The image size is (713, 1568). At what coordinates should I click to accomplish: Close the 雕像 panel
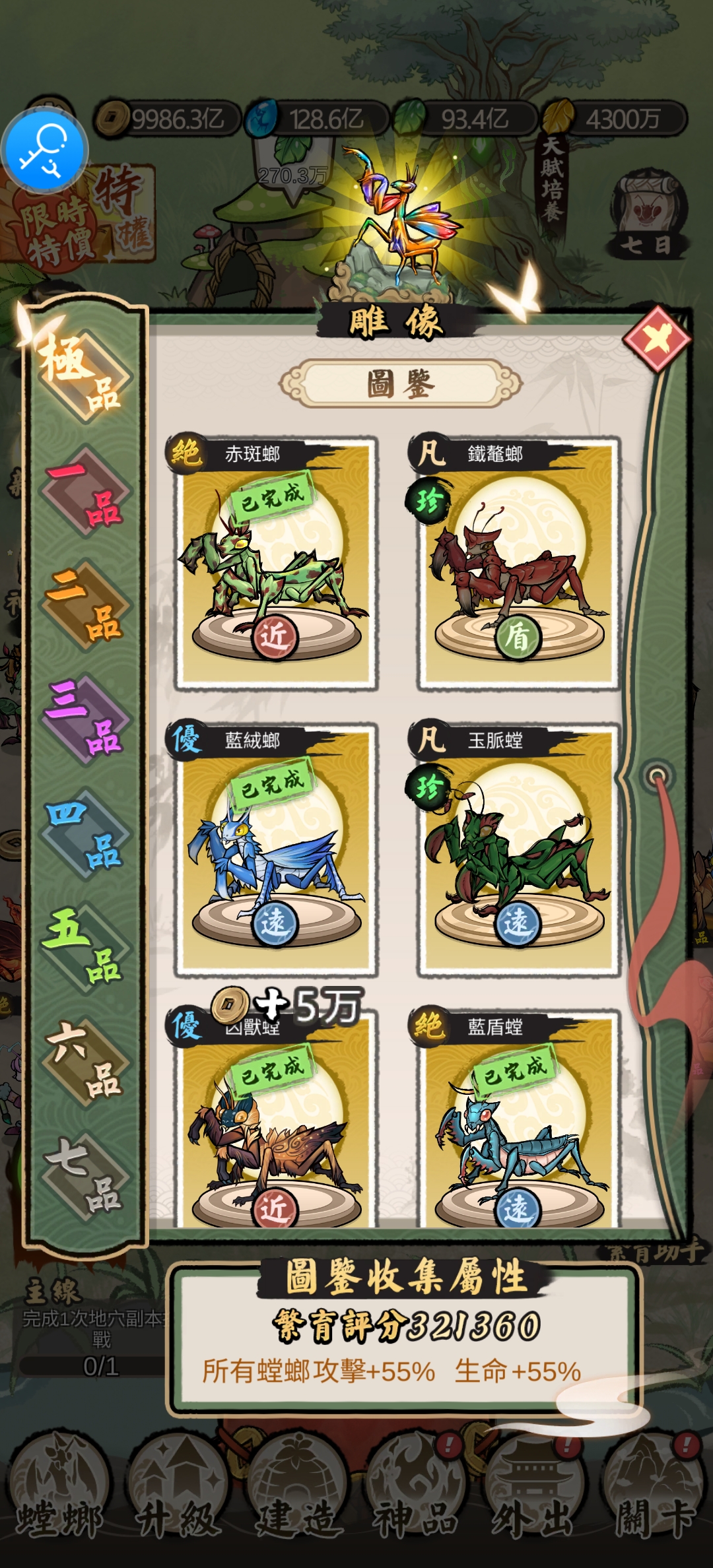click(x=656, y=340)
